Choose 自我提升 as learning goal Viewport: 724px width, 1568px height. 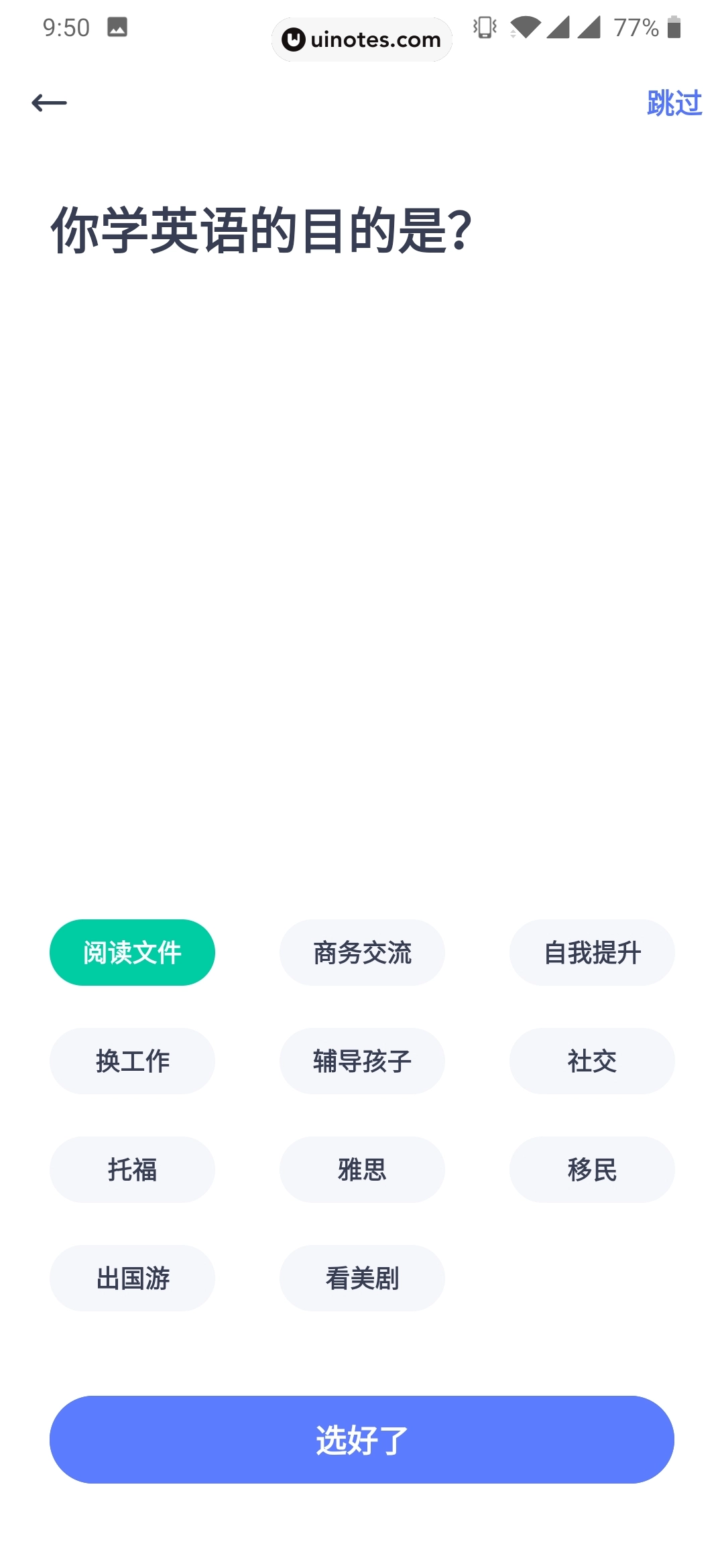pos(592,952)
